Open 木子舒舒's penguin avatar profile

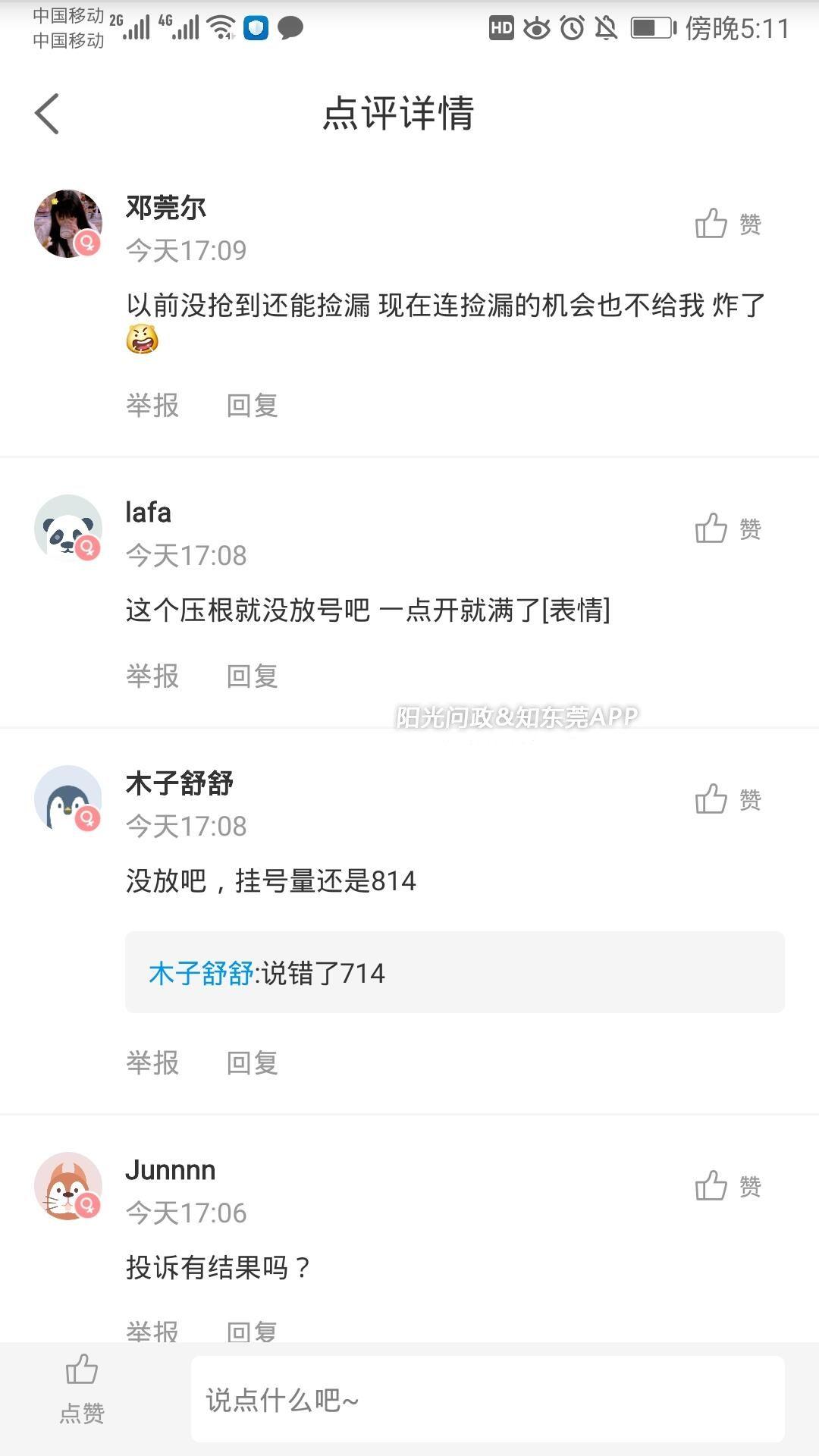click(x=68, y=799)
